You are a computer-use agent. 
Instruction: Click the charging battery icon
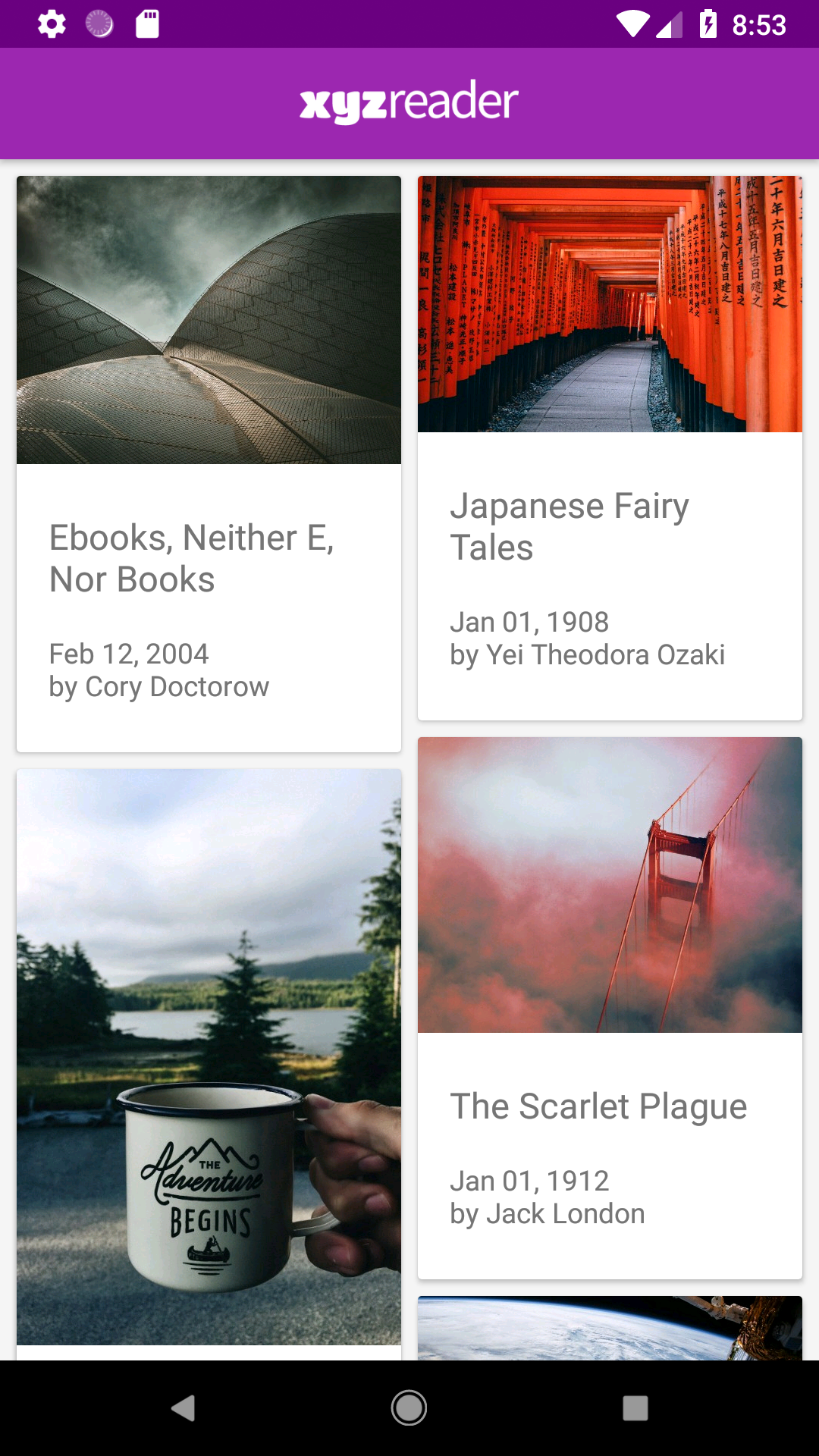(x=708, y=25)
